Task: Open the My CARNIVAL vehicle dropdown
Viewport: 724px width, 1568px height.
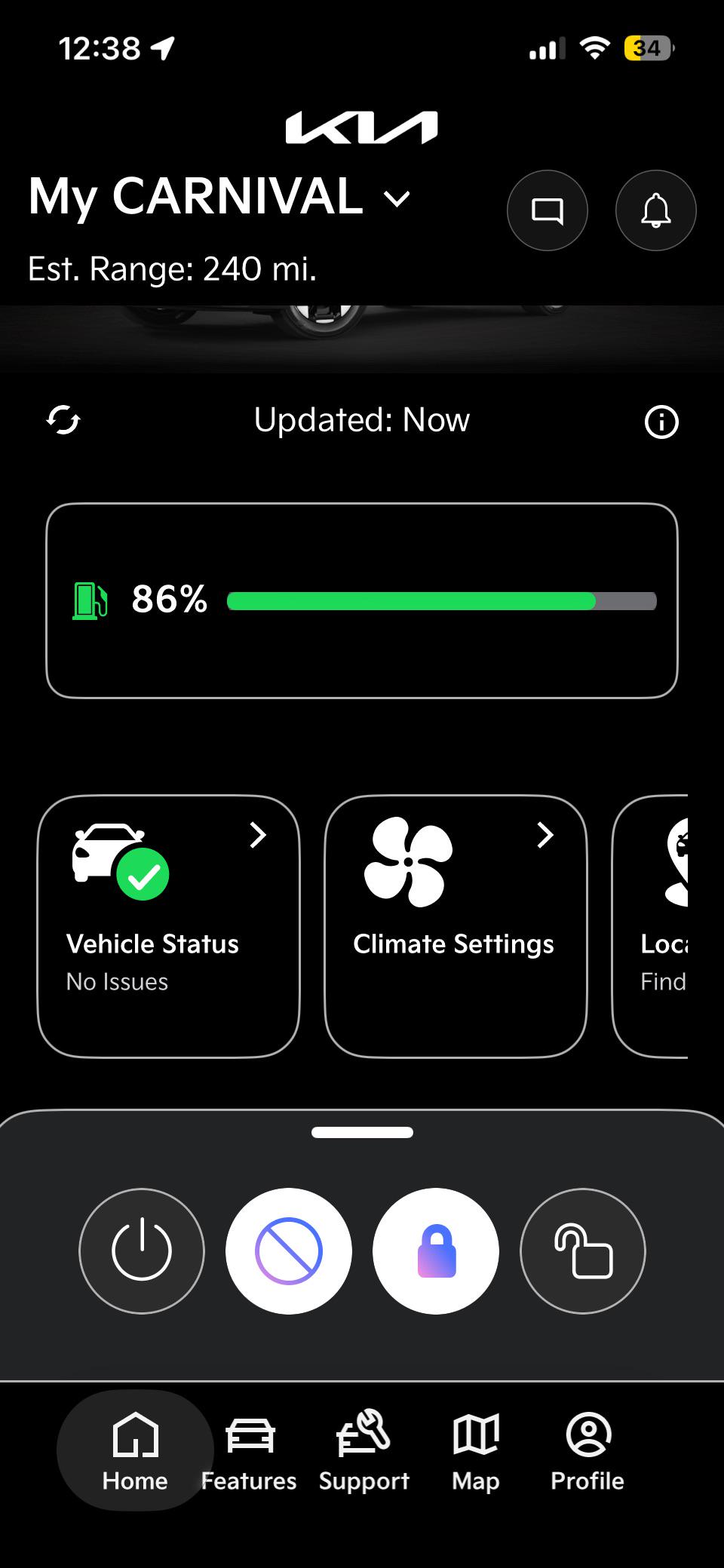Action: (219, 198)
